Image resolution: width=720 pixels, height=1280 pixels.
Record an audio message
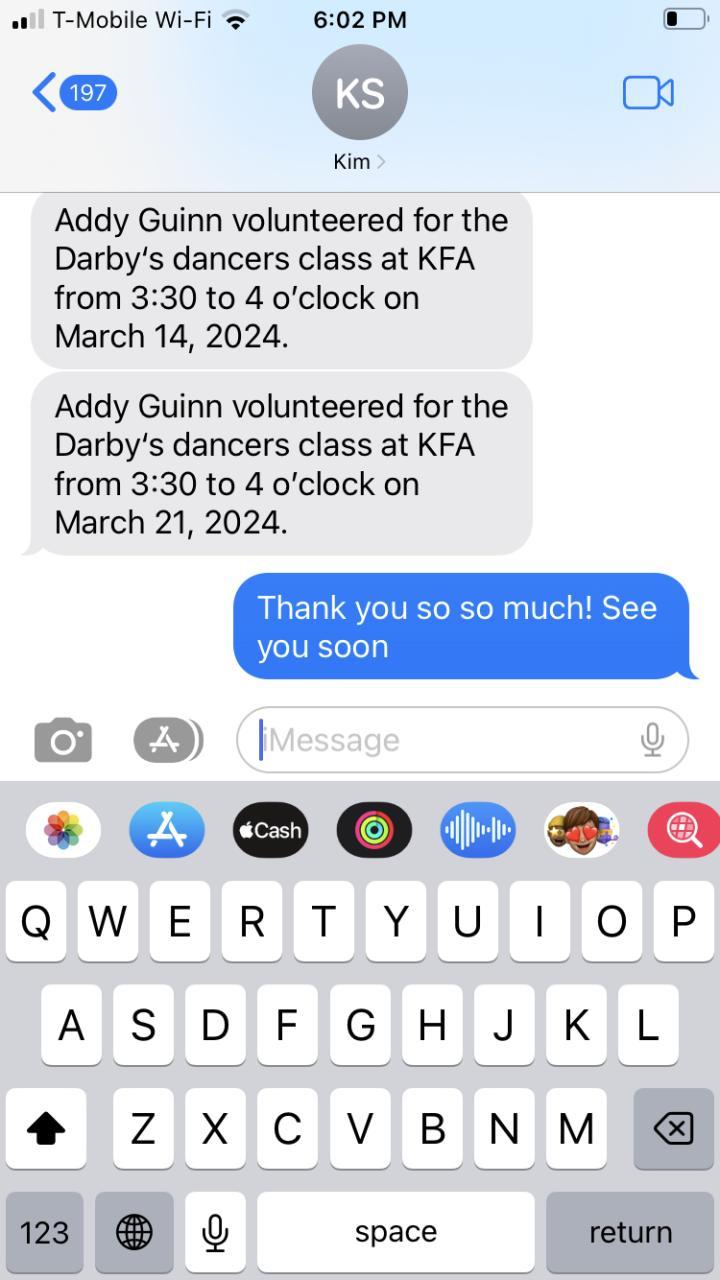click(478, 830)
